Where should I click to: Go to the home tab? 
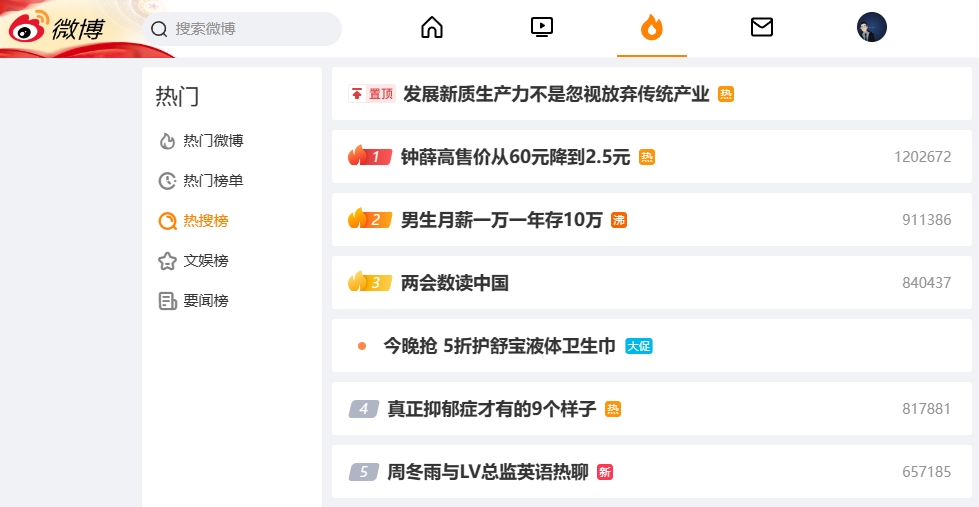pos(432,28)
